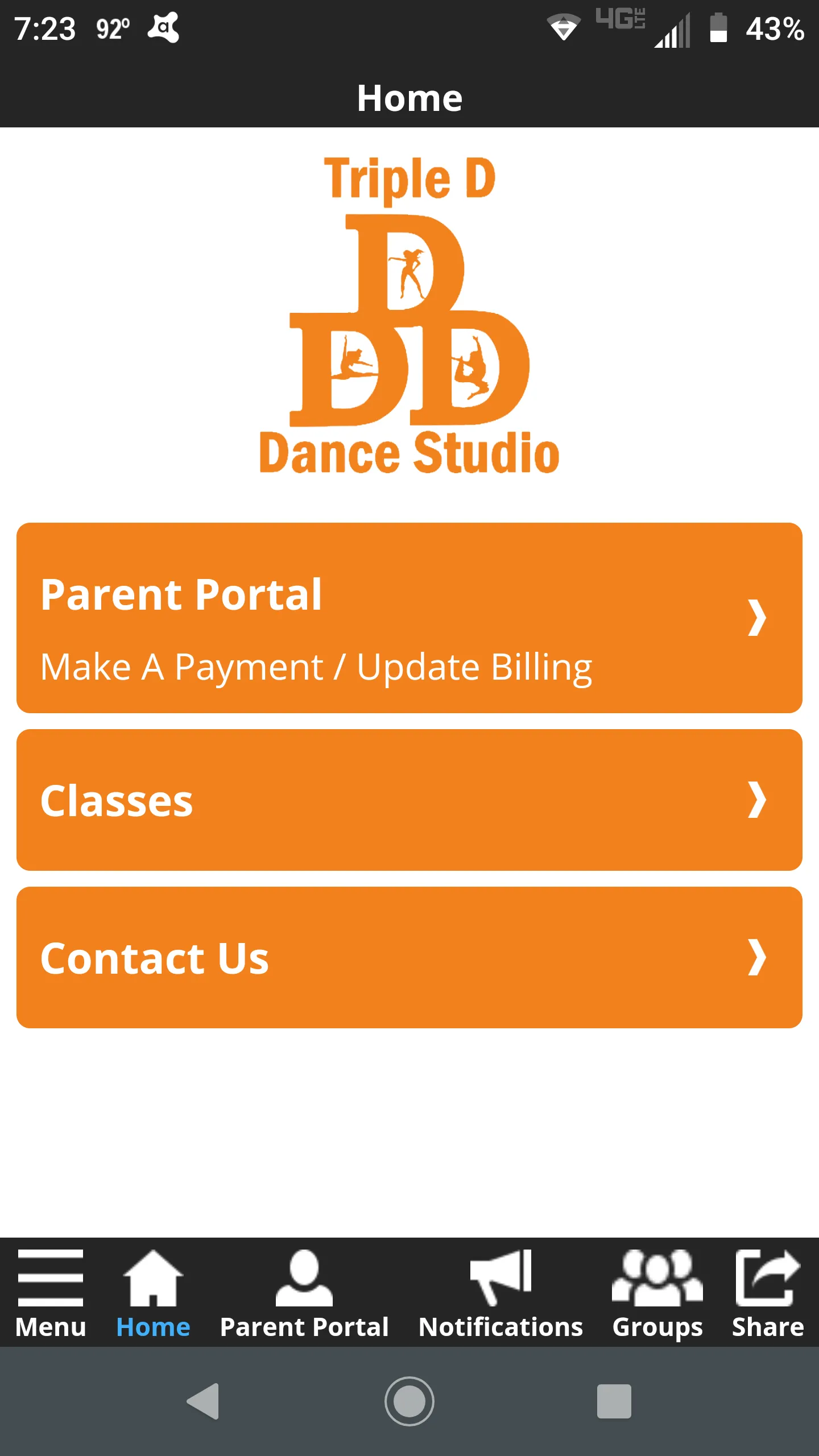
Task: Open recent apps with square button
Action: tap(614, 1401)
